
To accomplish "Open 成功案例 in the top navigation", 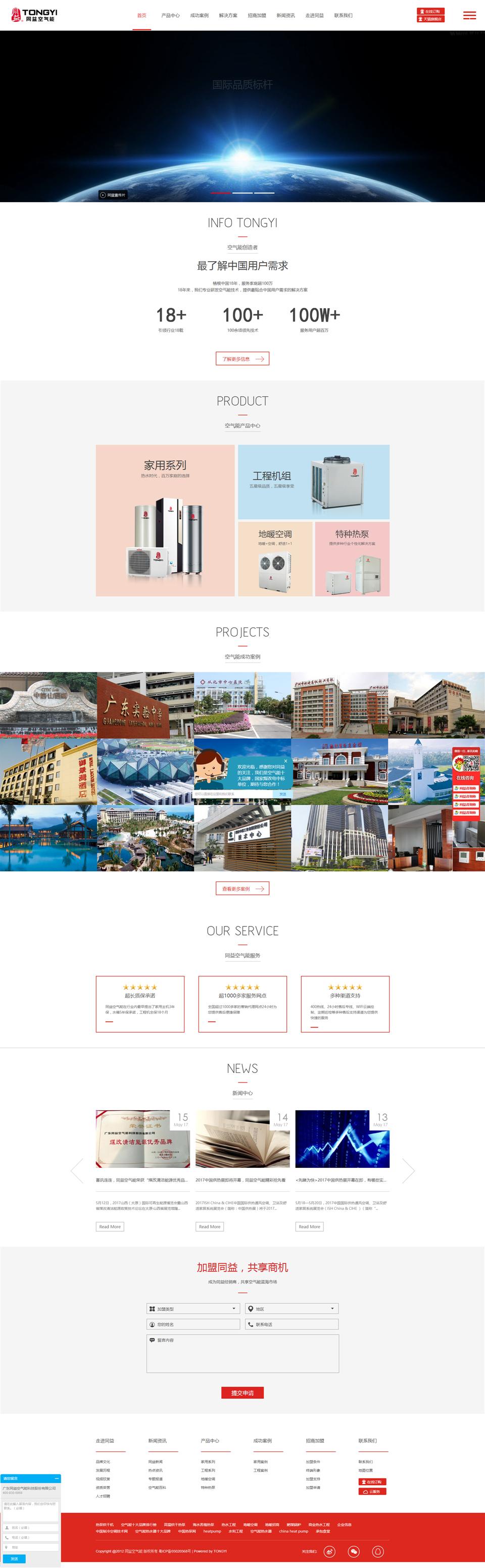I will [x=199, y=15].
